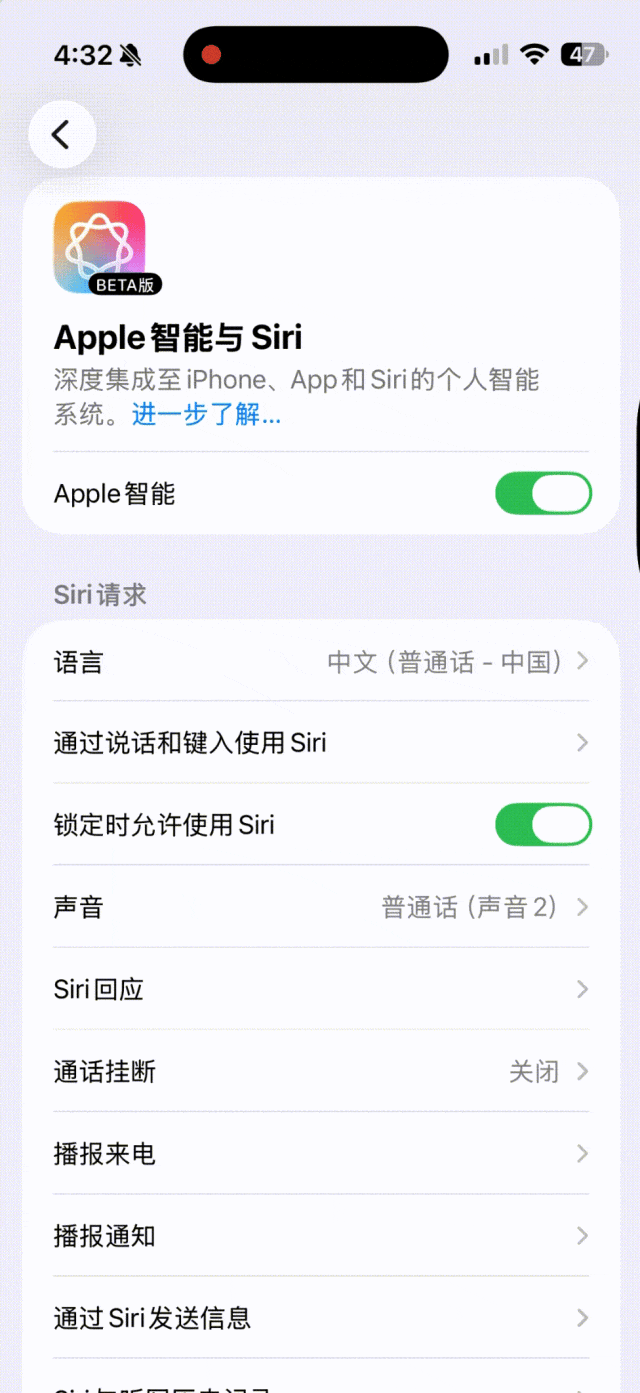Turn off the Apple智能 switch
This screenshot has height=1393, width=640.
coord(543,494)
